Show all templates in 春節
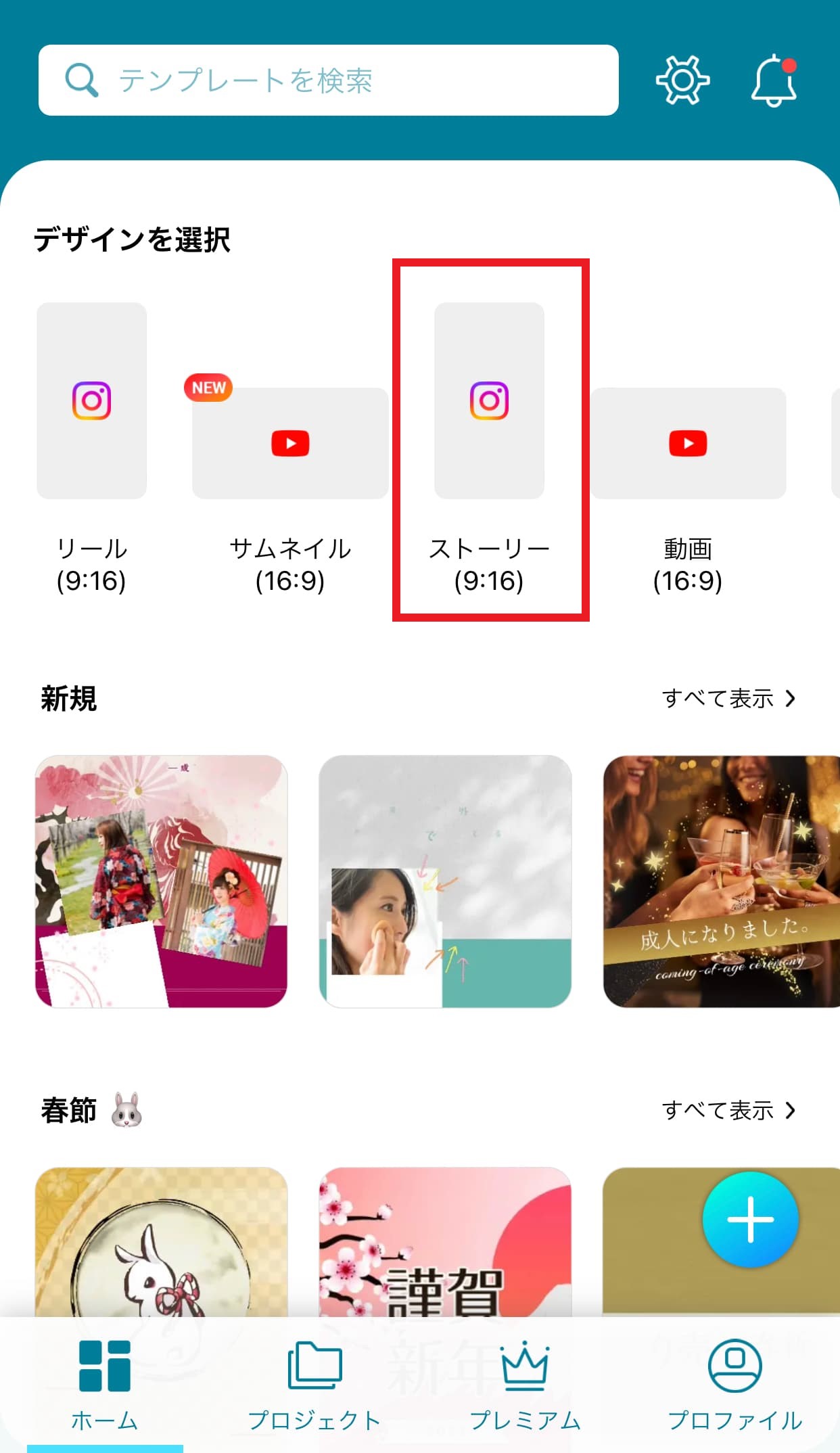The image size is (840, 1453). (x=728, y=1110)
